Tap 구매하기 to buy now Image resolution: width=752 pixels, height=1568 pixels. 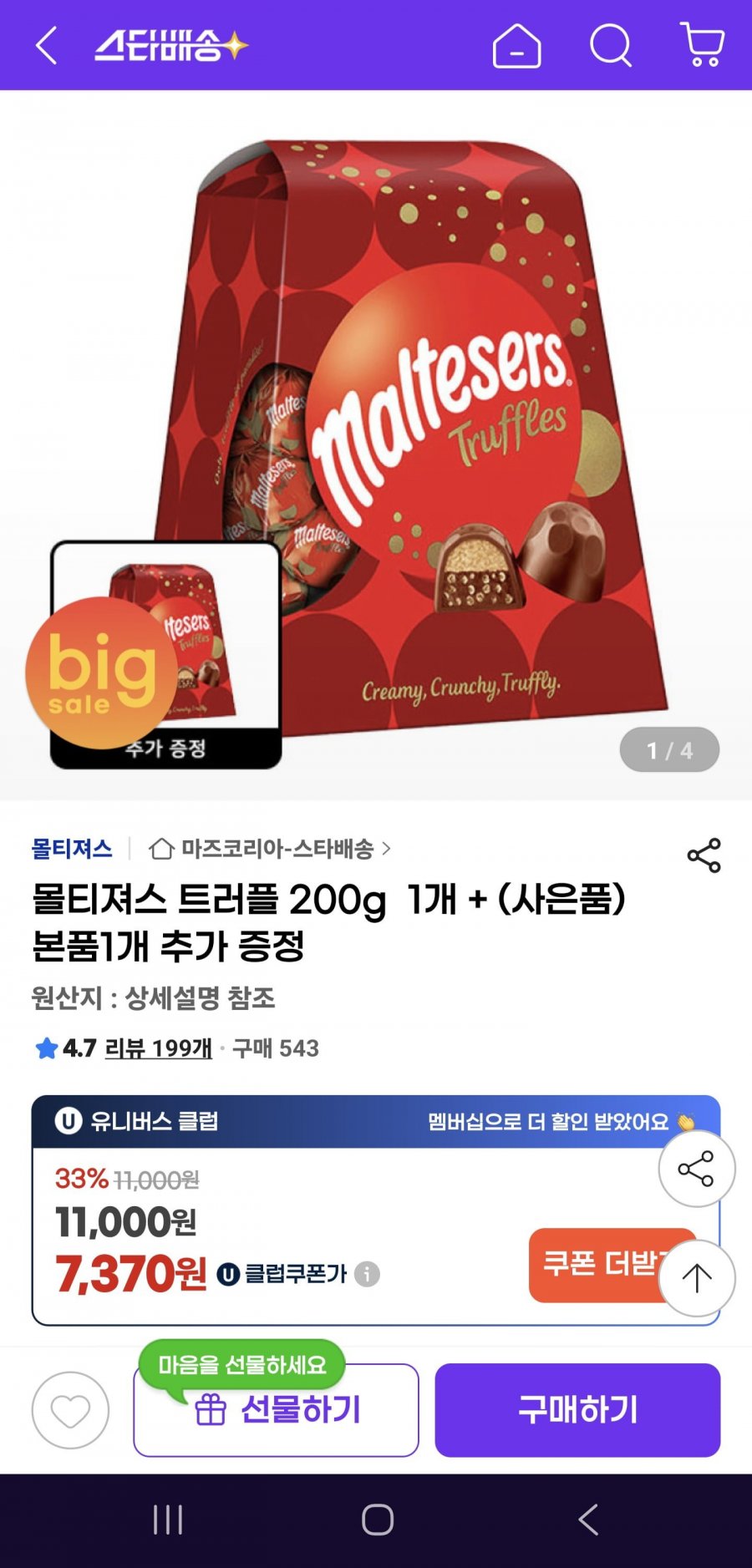(577, 1410)
